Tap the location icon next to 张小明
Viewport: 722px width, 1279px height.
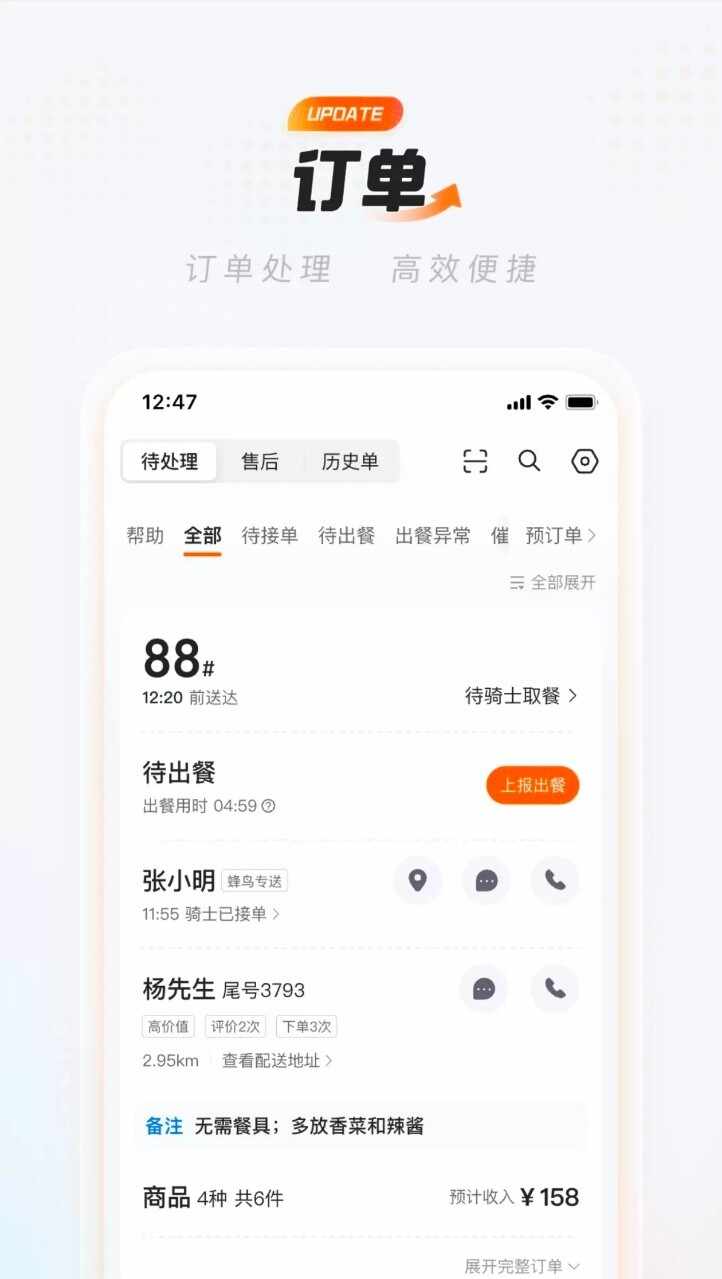tap(418, 881)
